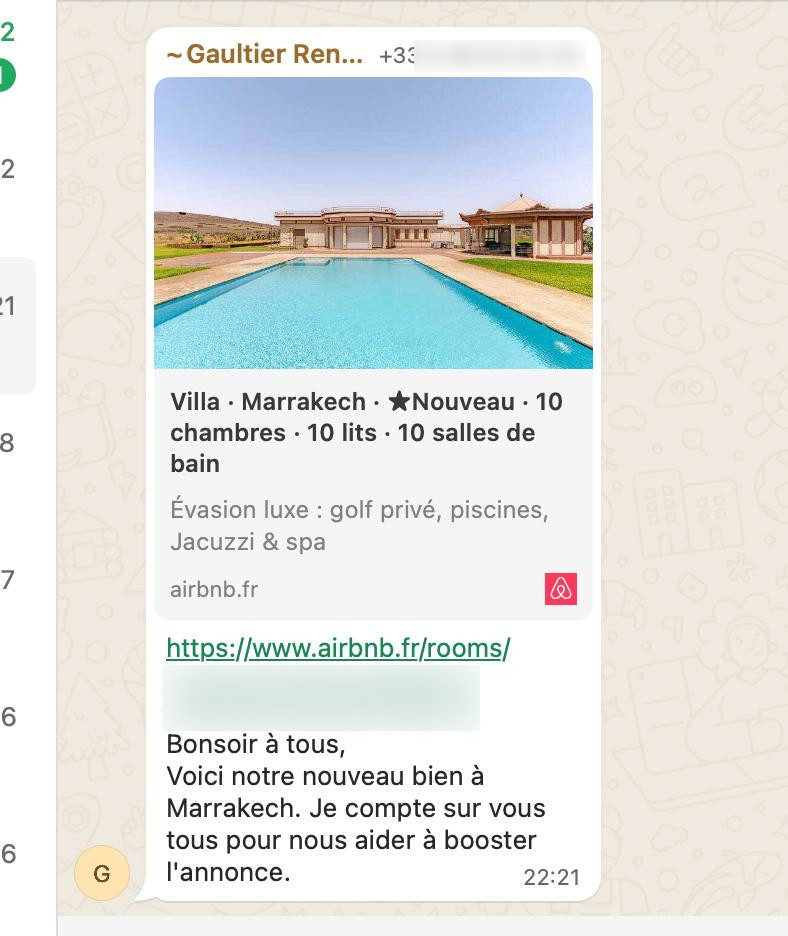Open the Villa Marrakech Airbnb preview card
788x936 pixels.
372,432
